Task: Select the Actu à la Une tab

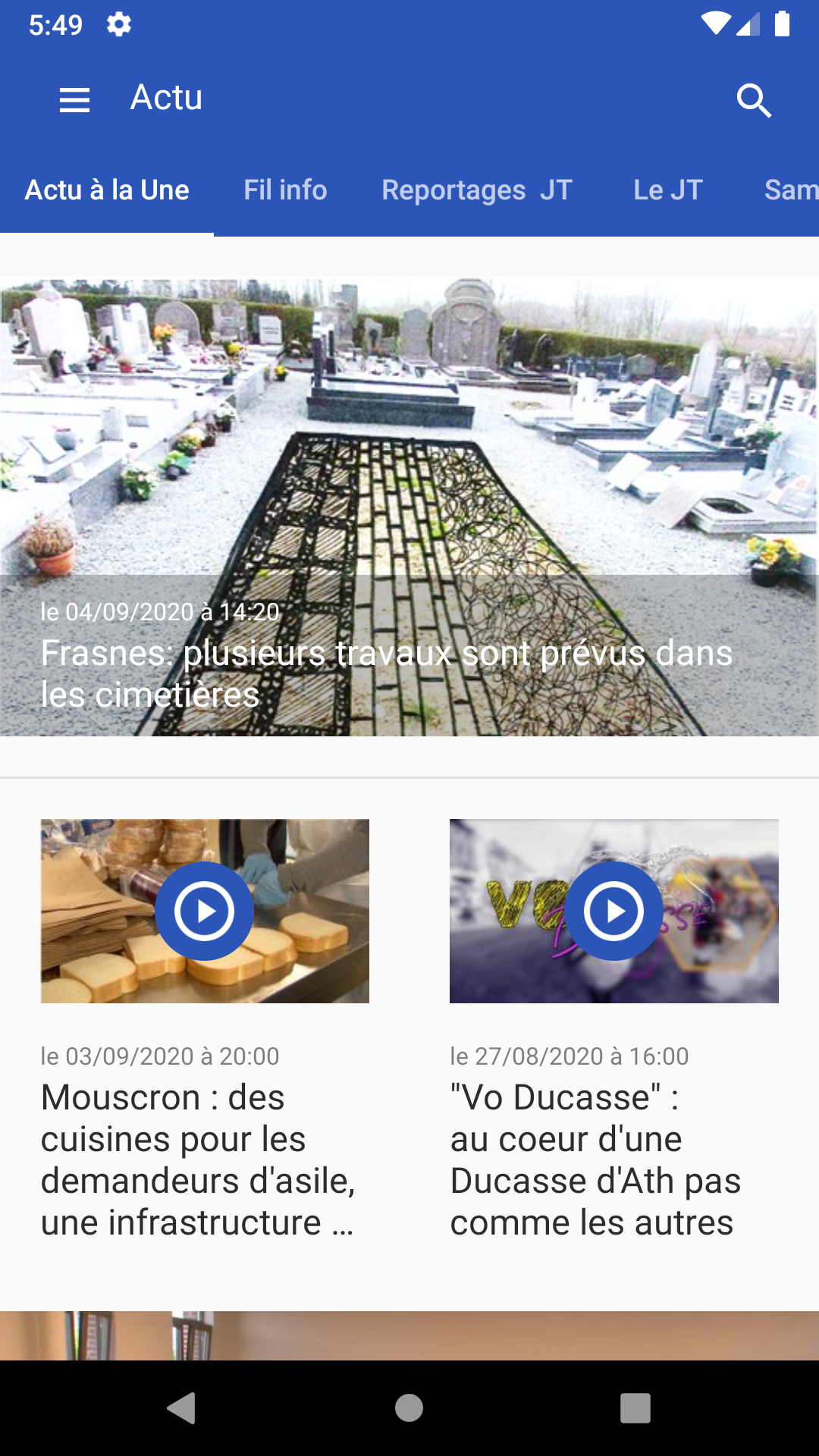Action: pyautogui.click(x=107, y=190)
